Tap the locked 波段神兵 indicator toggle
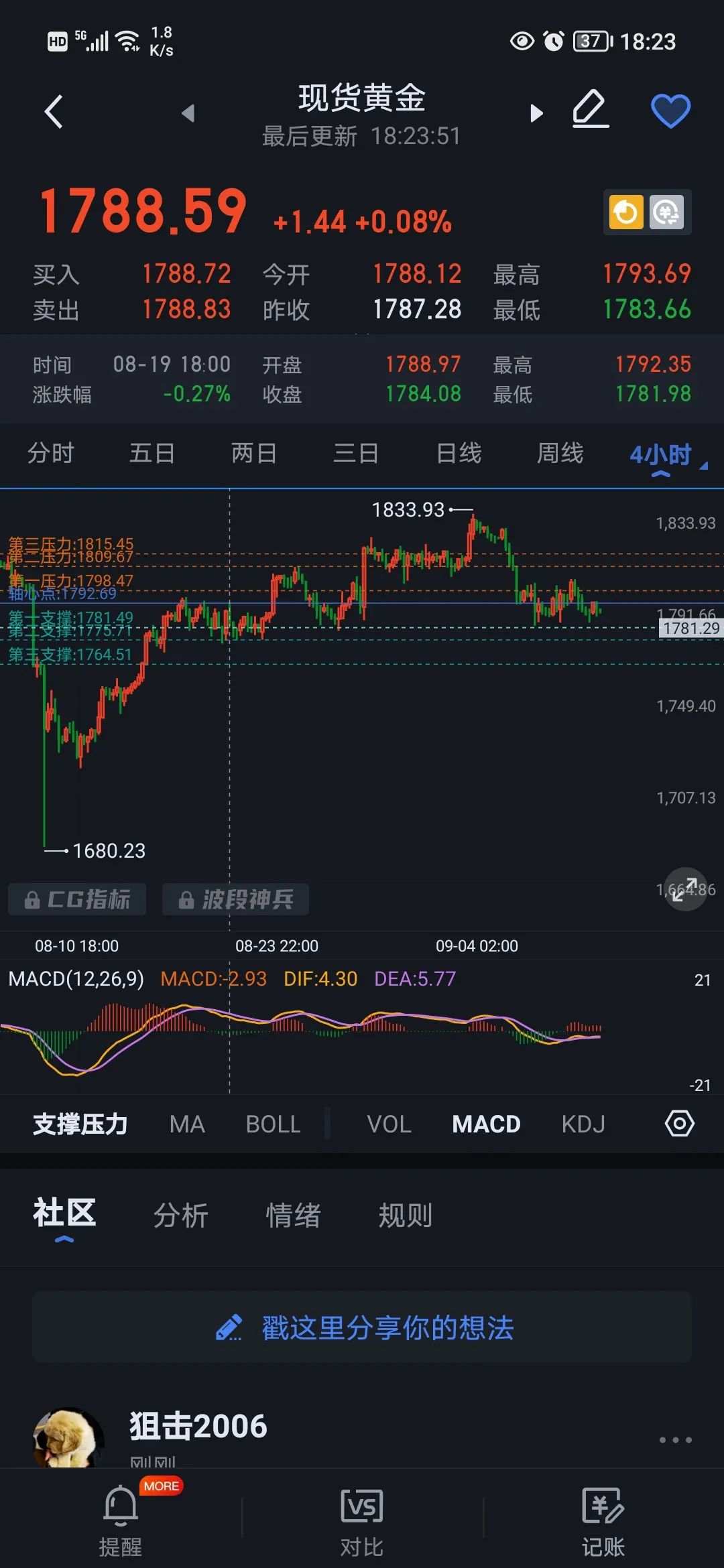The width and height of the screenshot is (724, 1568). click(x=235, y=899)
